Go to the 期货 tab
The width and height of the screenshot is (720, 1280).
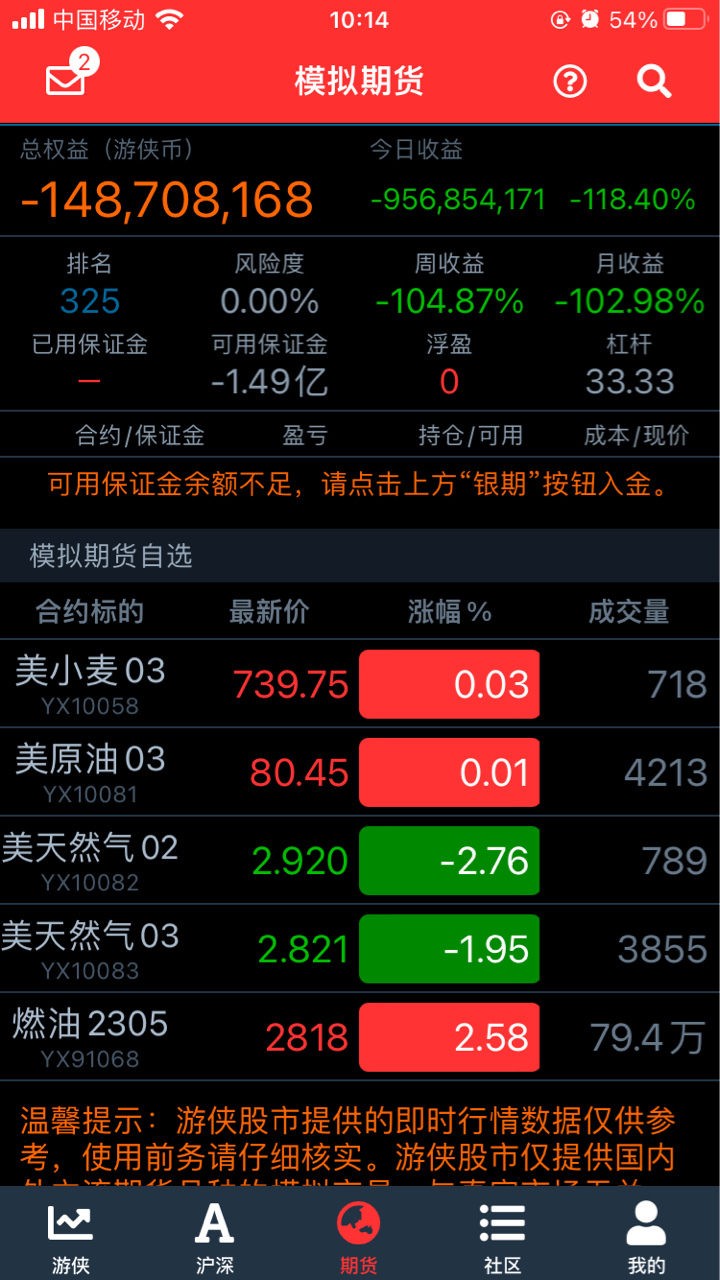(x=359, y=1238)
